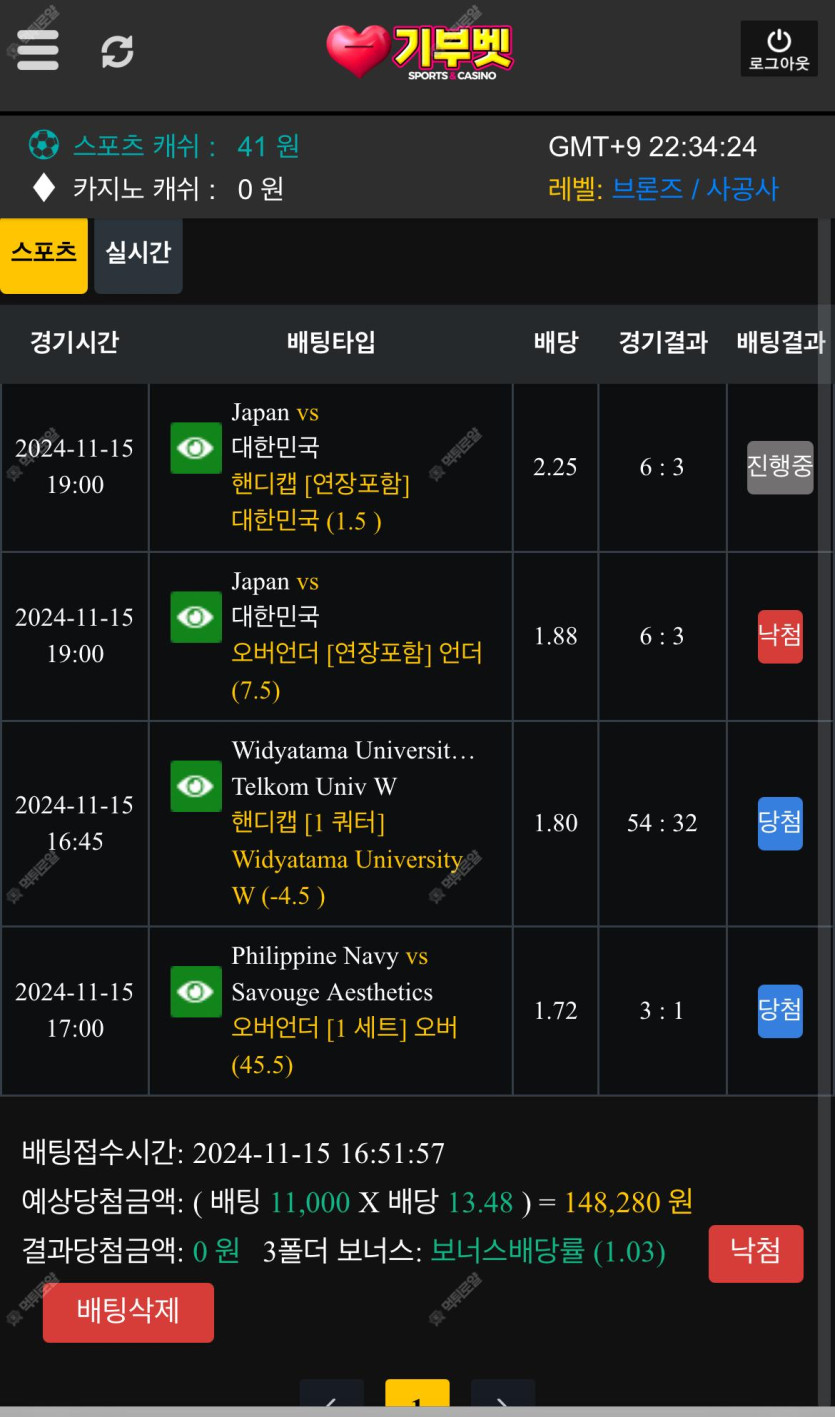Select page 1 in pagination
Screen dimensions: 835x1417
coord(417,1398)
